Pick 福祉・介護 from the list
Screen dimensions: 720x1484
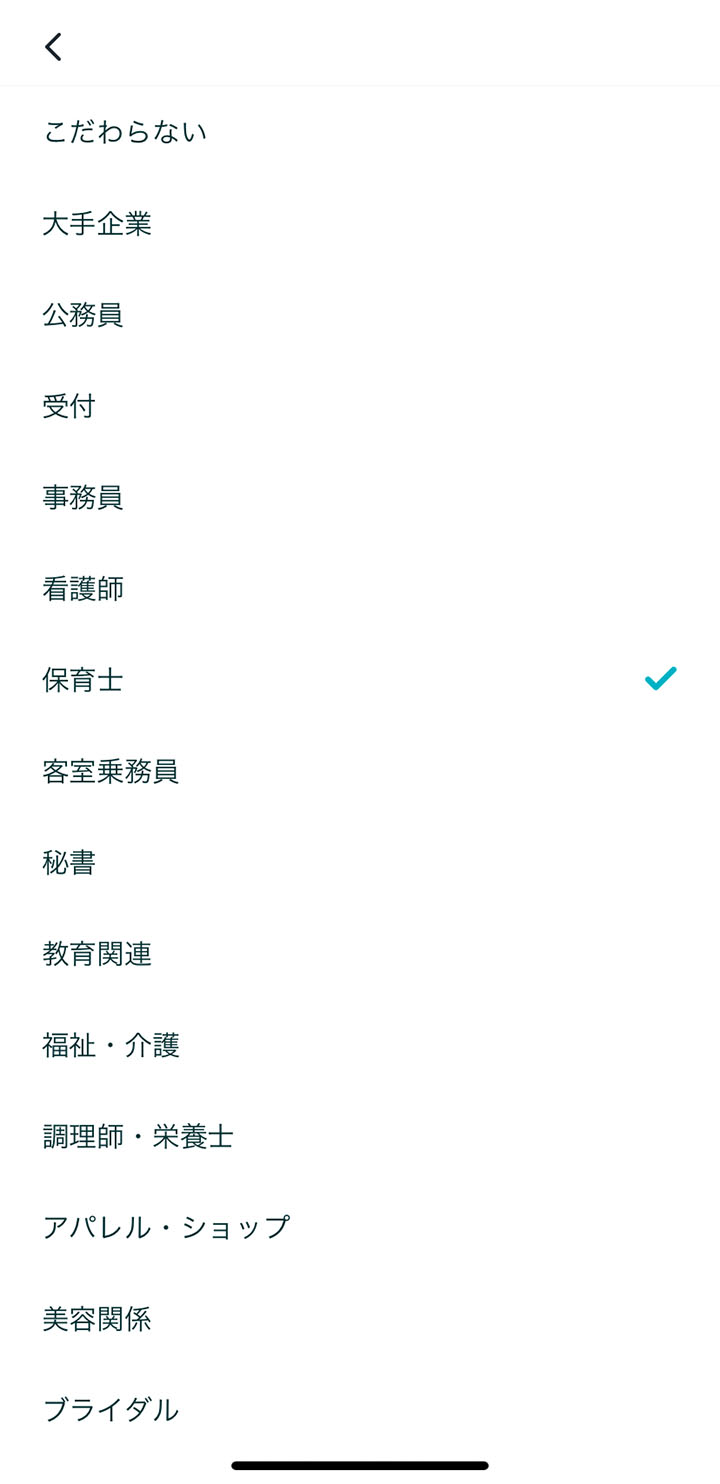click(360, 1046)
